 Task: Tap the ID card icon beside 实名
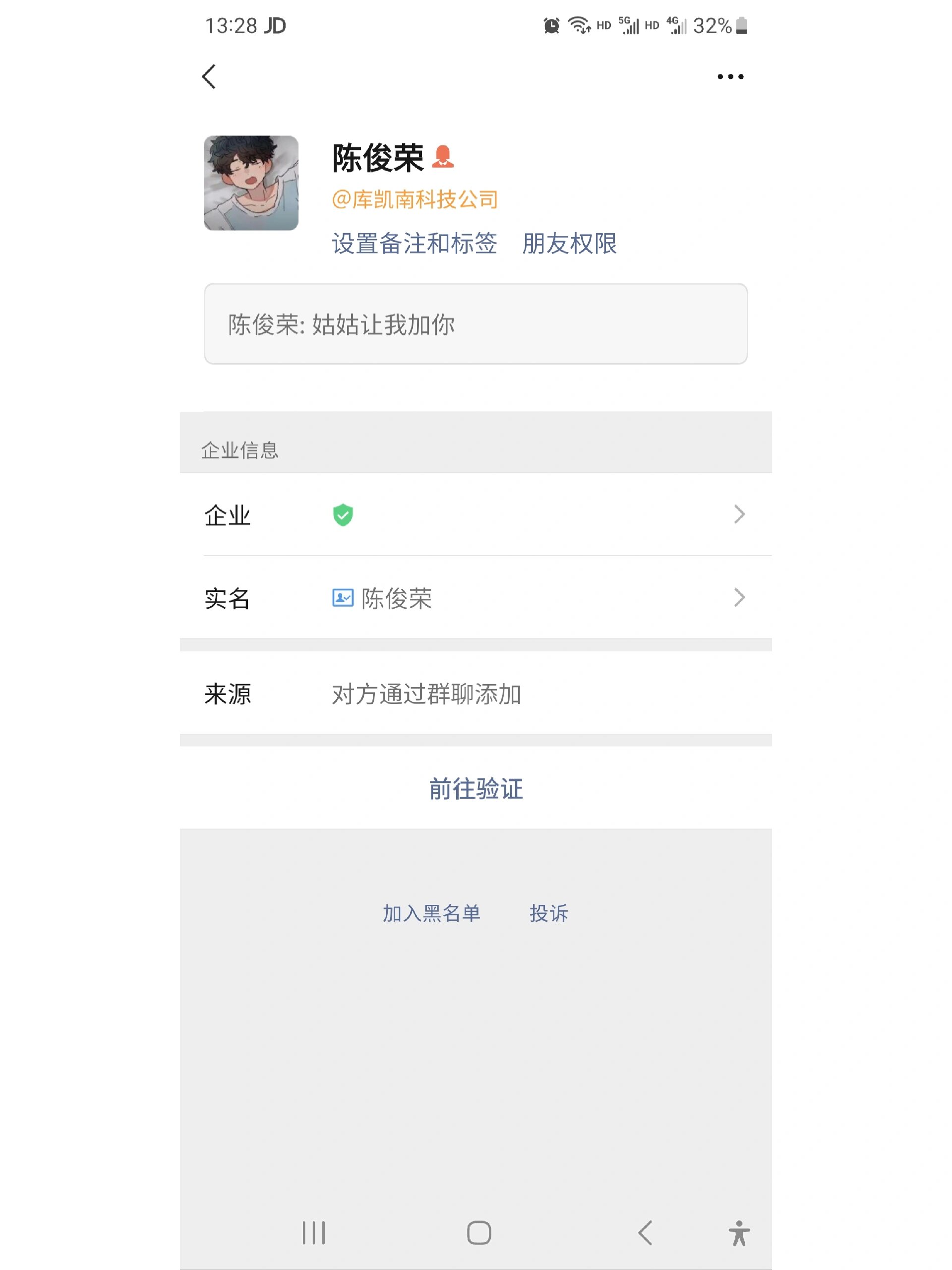pos(343,599)
